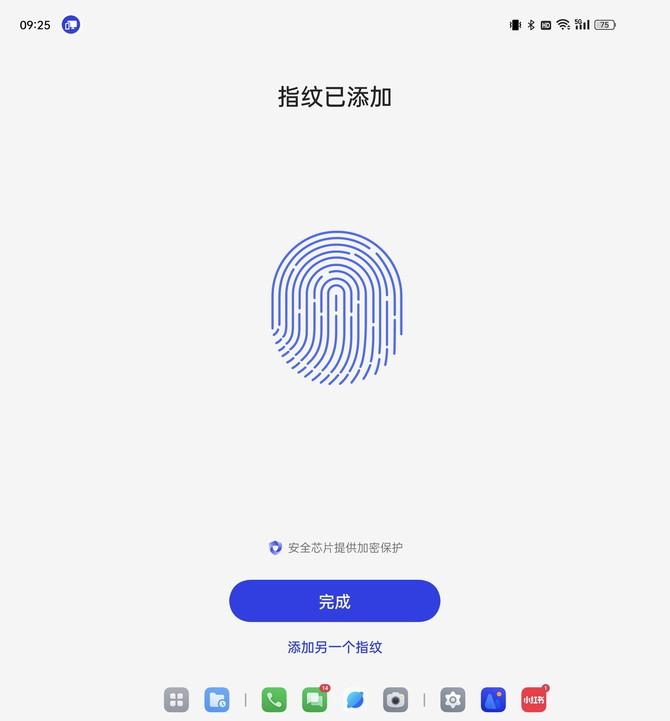Viewport: 670px width, 721px height.
Task: Open the blue mountain wallpaper app in the dock
Action: 493,700
